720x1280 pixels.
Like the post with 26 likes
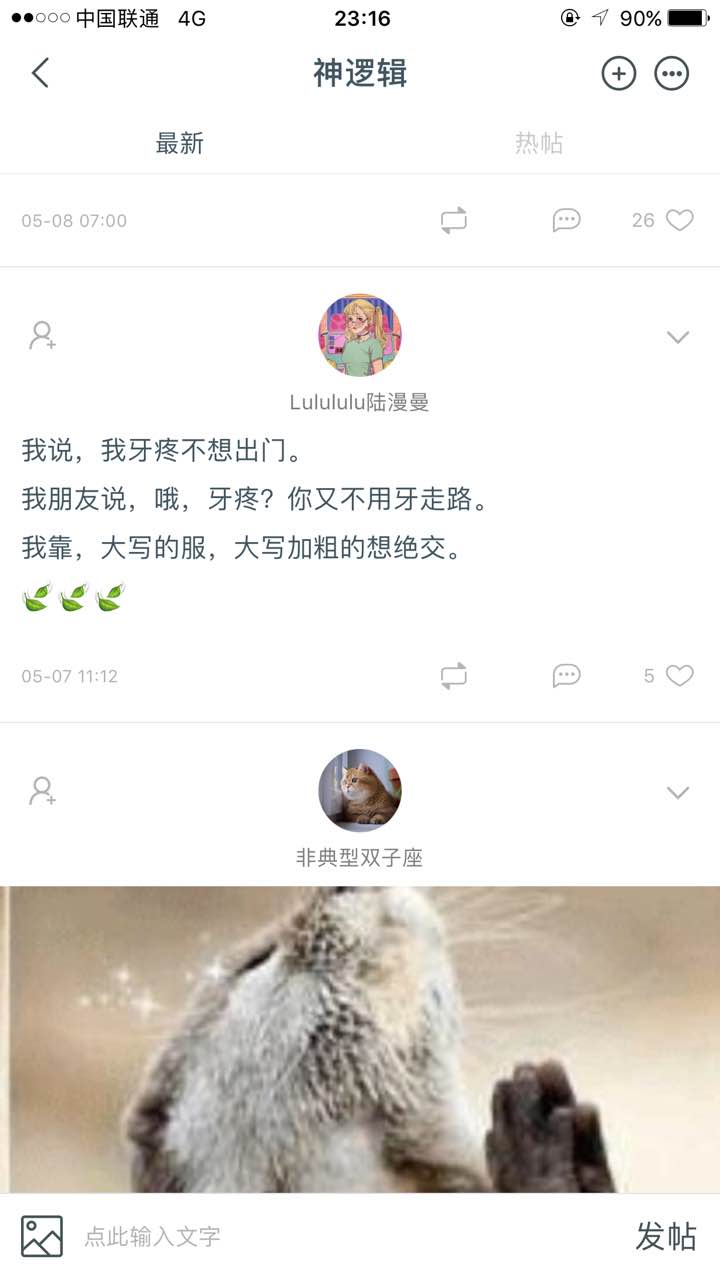pos(679,220)
